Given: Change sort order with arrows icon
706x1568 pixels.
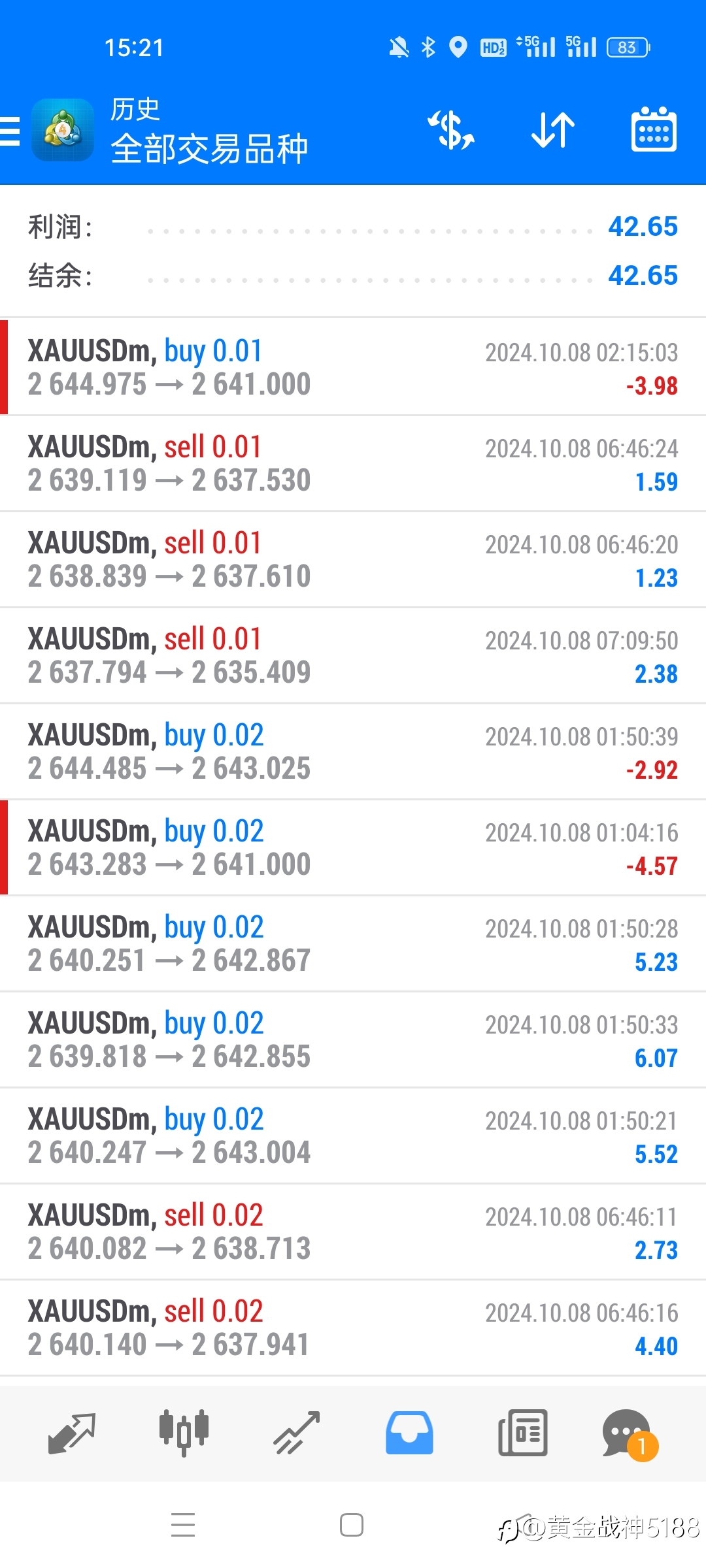Looking at the screenshot, I should tap(552, 130).
